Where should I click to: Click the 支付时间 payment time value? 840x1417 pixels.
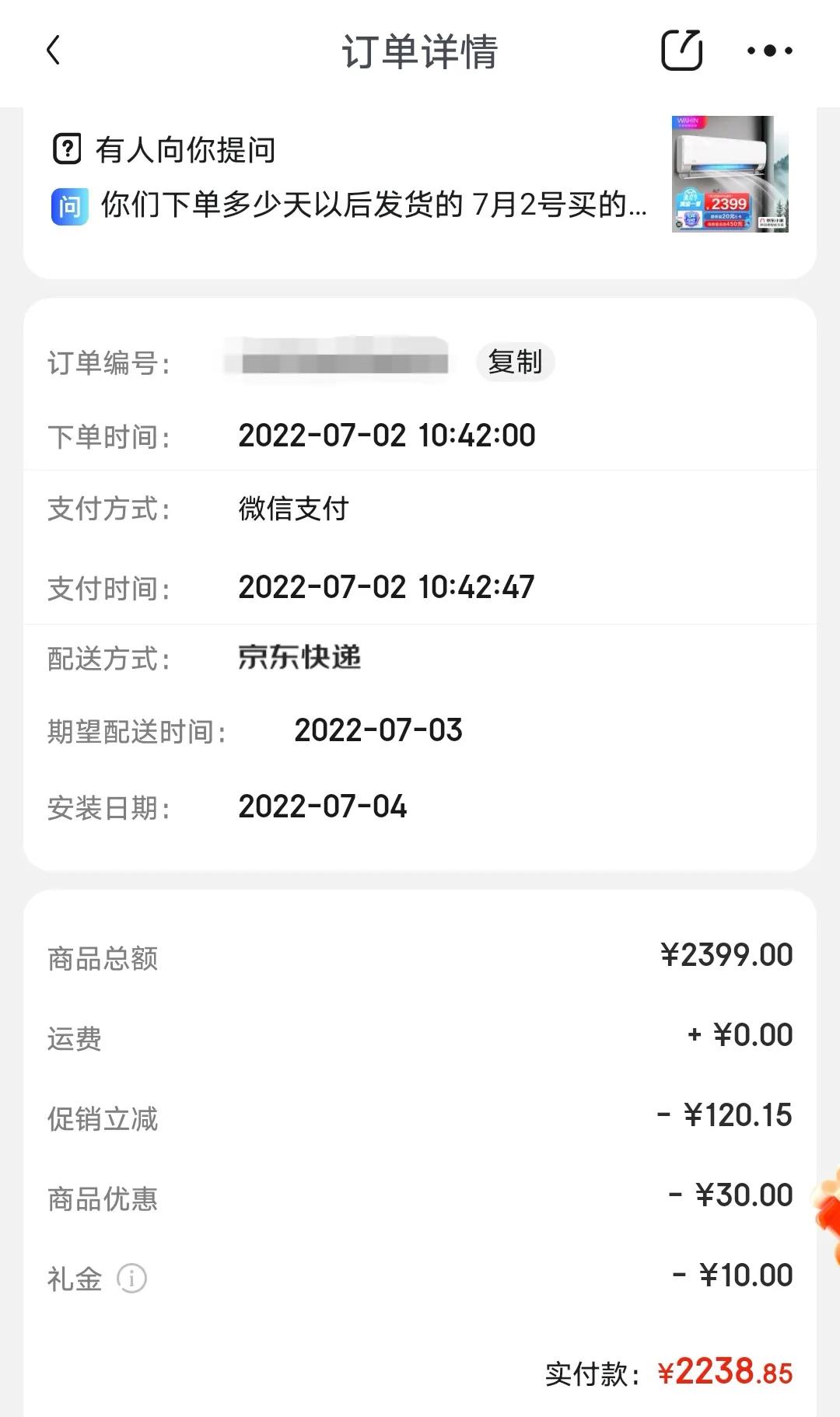pyautogui.click(x=387, y=588)
